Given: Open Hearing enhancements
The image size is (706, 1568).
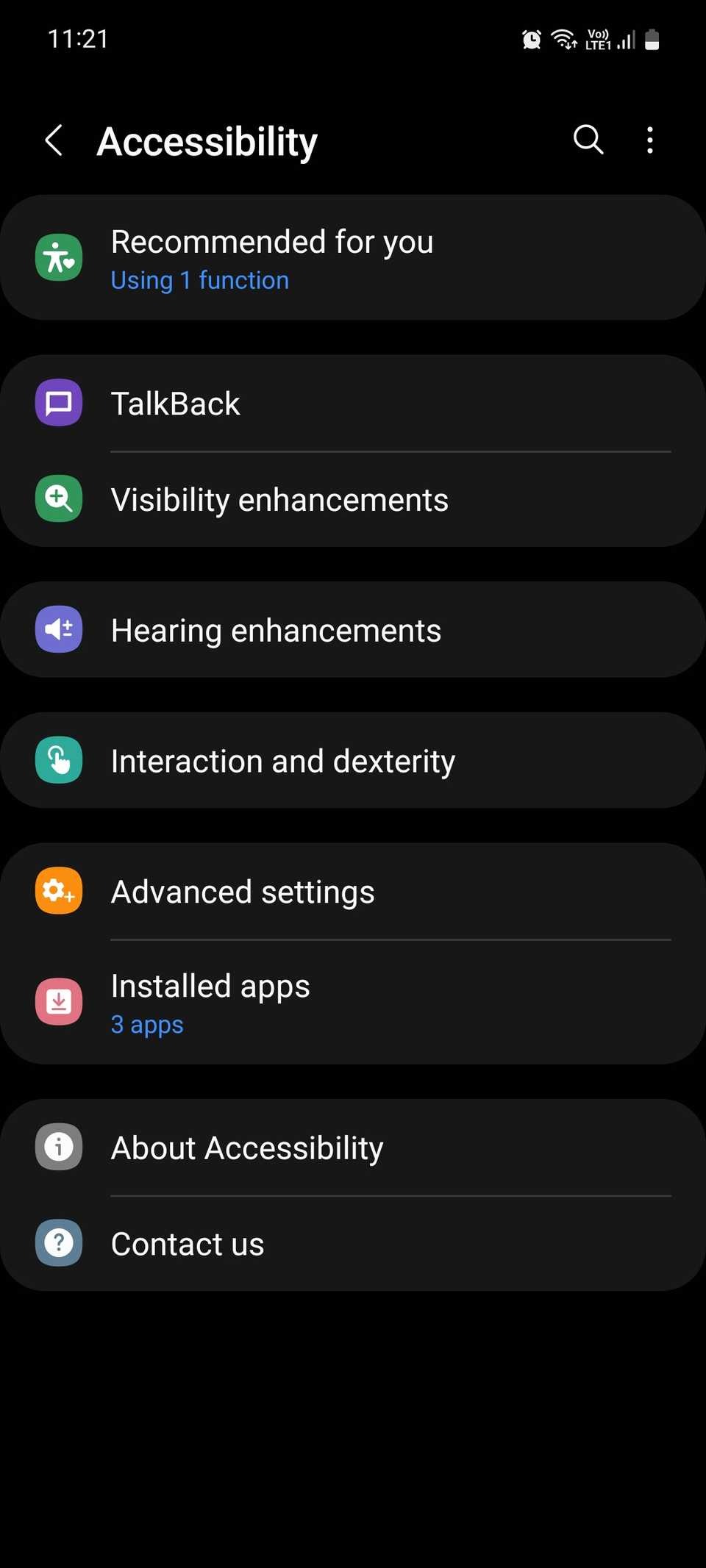Looking at the screenshot, I should [x=353, y=630].
